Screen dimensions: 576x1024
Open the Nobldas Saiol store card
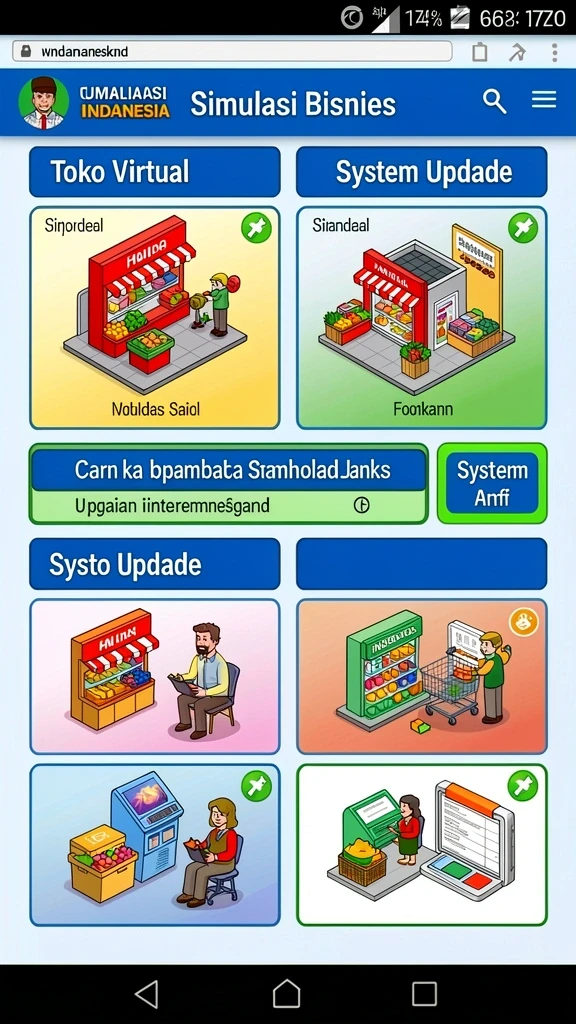[x=155, y=318]
